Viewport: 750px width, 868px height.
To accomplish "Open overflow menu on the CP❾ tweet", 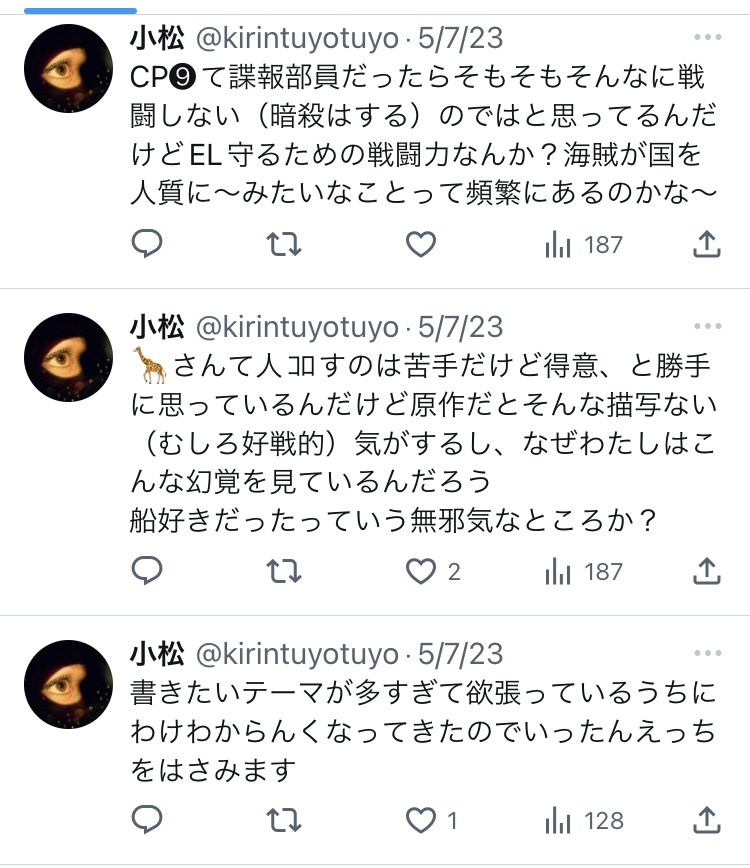I will pos(707,38).
